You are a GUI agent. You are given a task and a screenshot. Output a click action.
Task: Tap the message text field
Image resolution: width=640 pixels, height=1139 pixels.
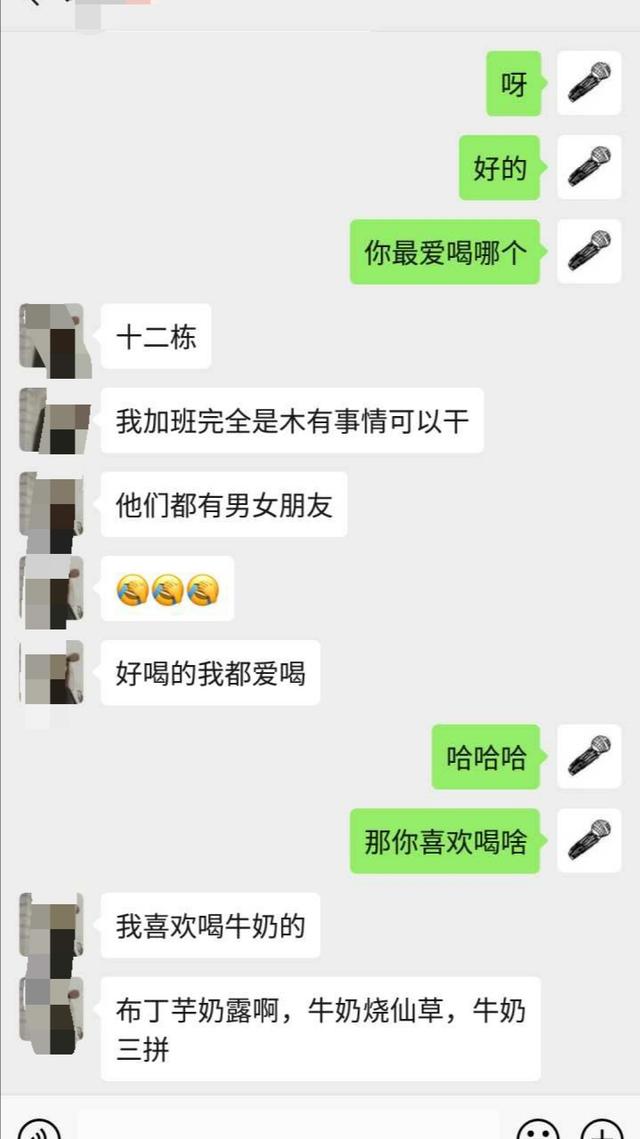coord(288,1127)
